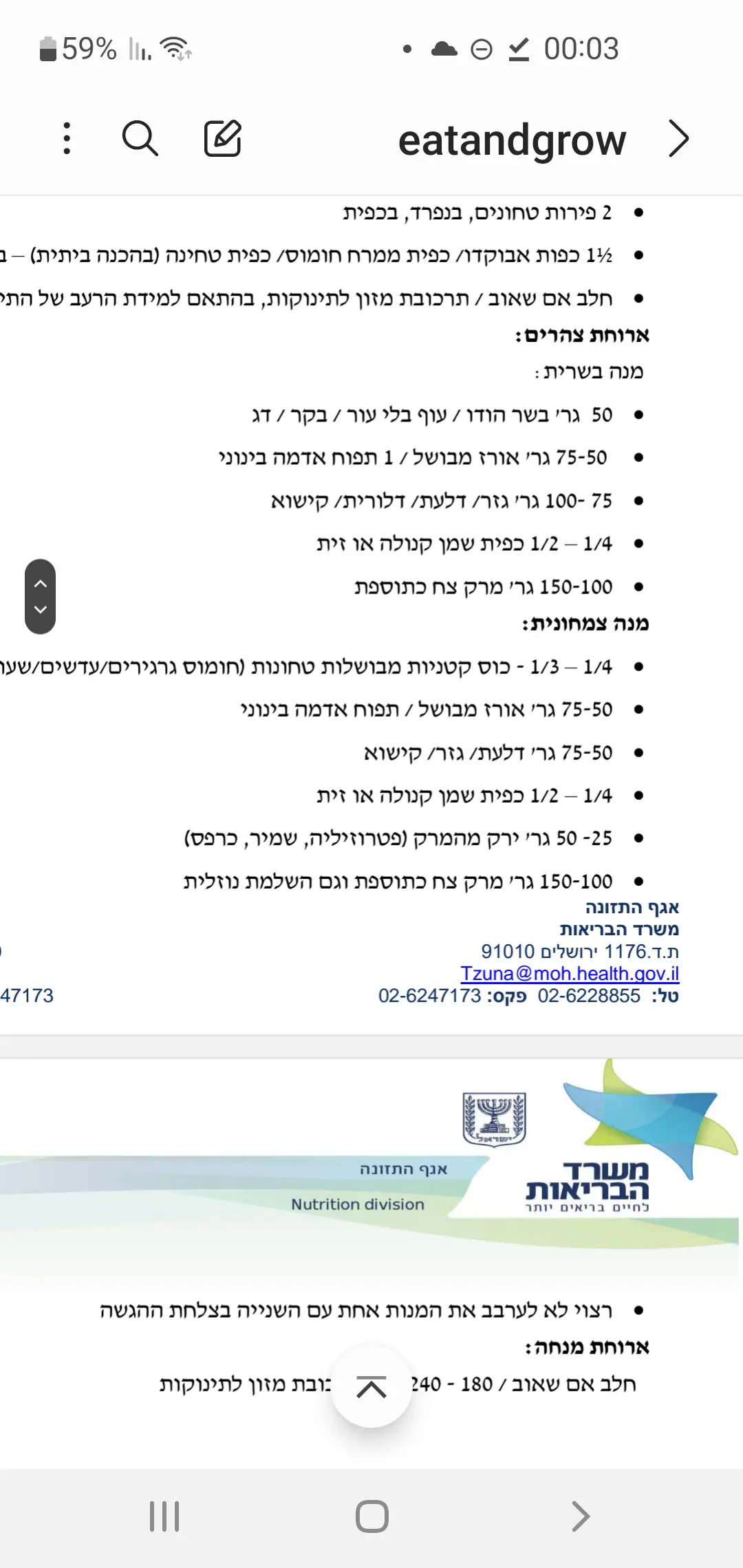The image size is (743, 1568).
Task: Open recent apps from the navigation bar
Action: 164,1516
